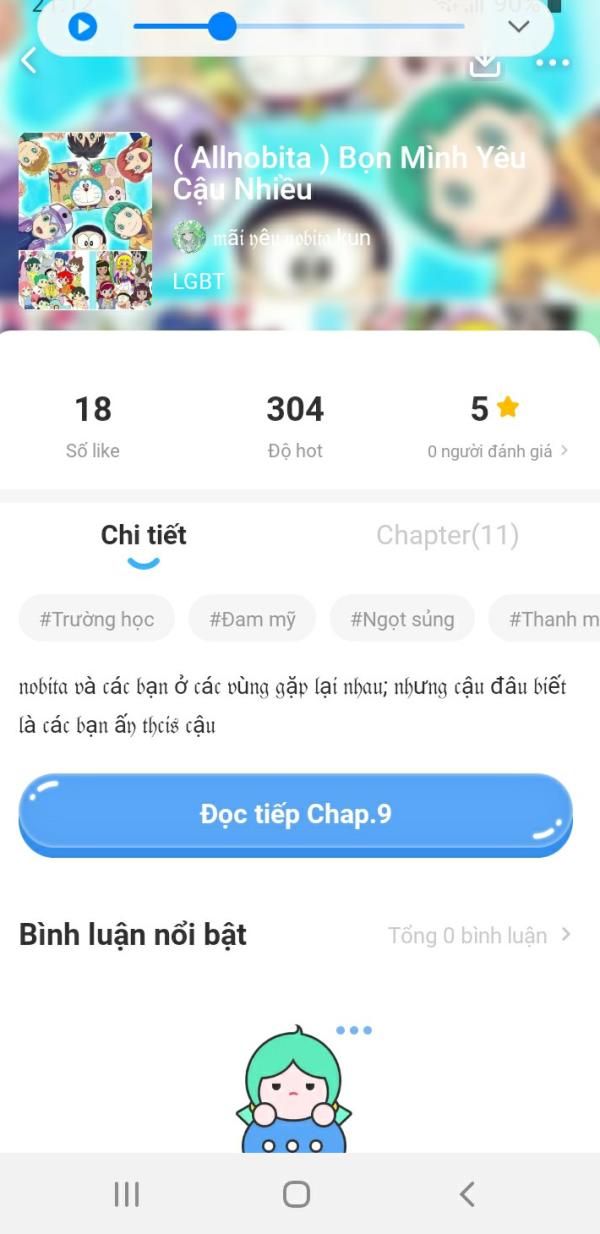Switch to the Chapter(11) tab
The image size is (600, 1234).
pyautogui.click(x=447, y=535)
